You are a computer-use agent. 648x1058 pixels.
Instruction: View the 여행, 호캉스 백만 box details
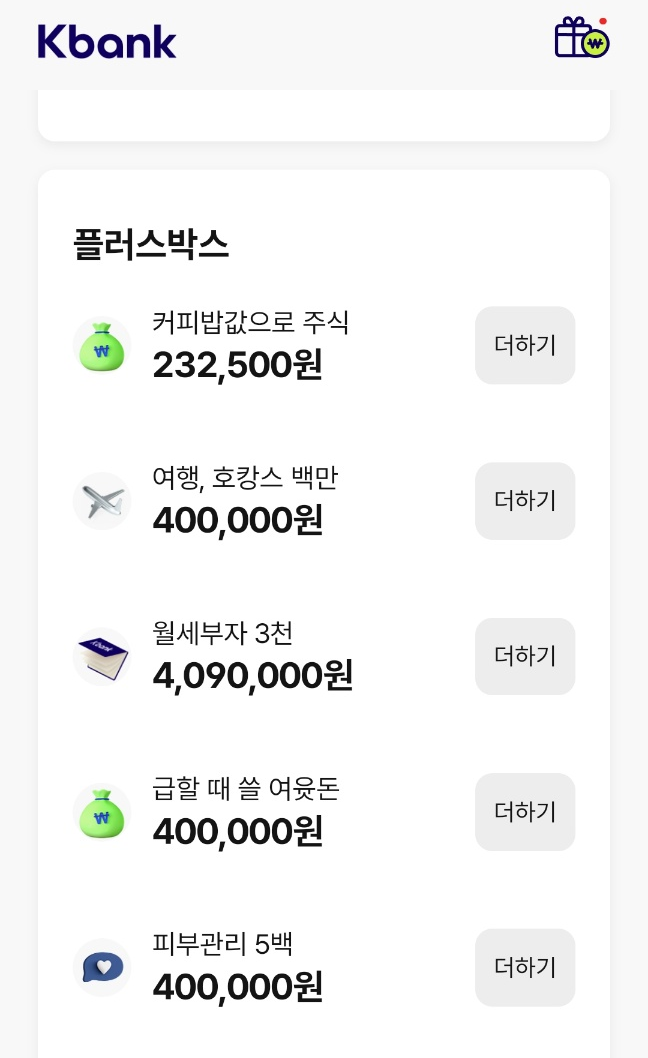point(245,501)
